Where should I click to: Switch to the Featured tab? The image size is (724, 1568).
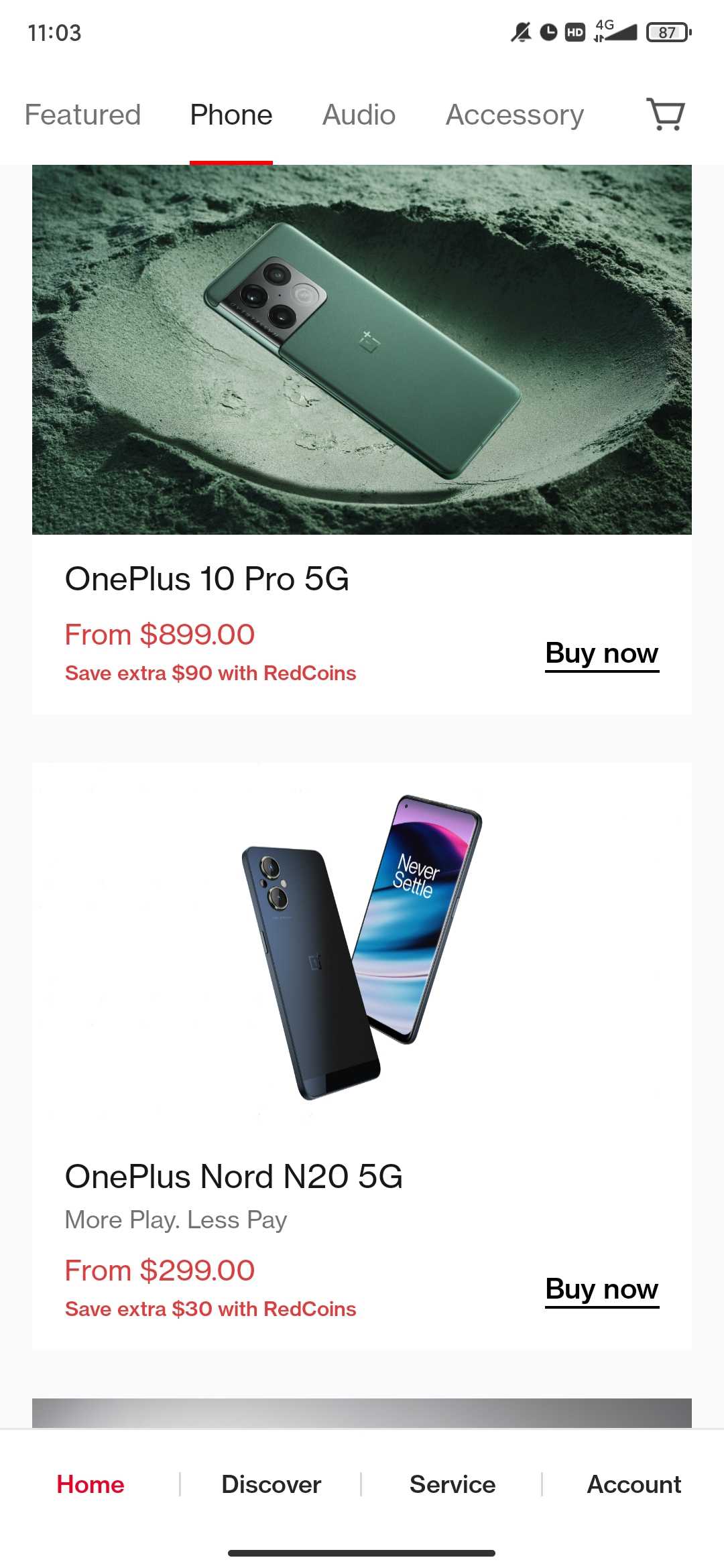pyautogui.click(x=82, y=115)
